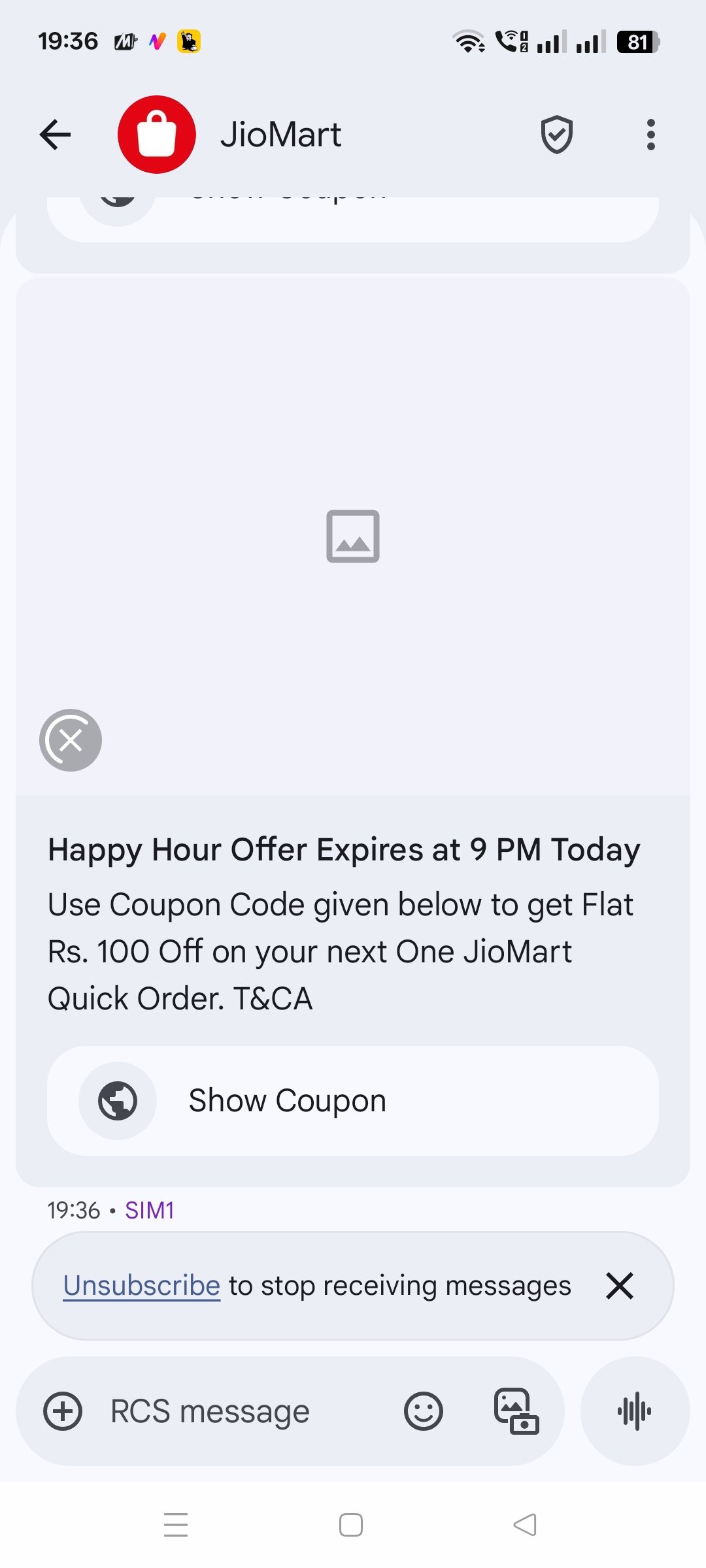Open the verified business shield icon
Screen dimensions: 706x1568
556,135
